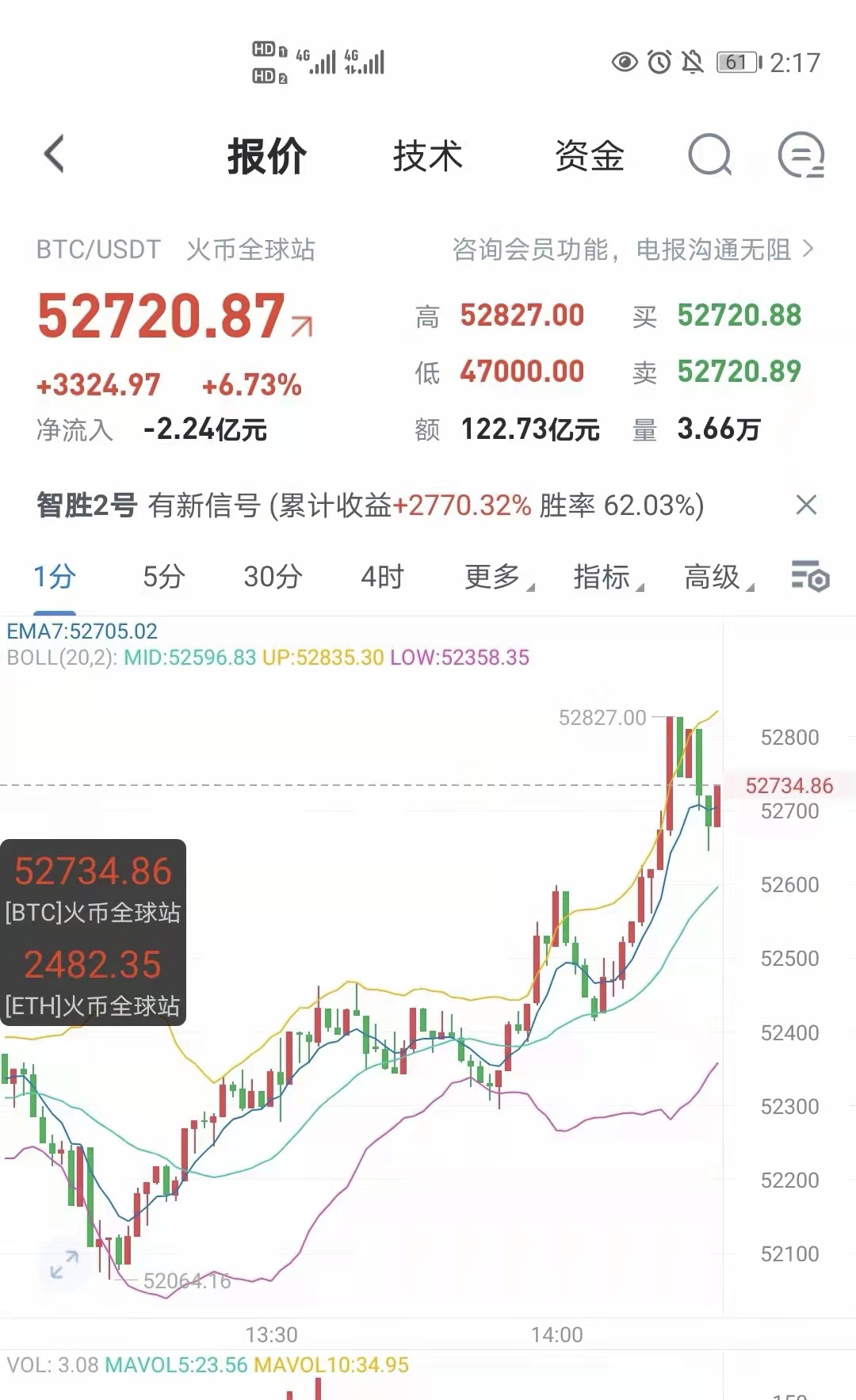Expand the 指标 indicators dropdown
This screenshot has width=856, height=1400.
(x=609, y=577)
